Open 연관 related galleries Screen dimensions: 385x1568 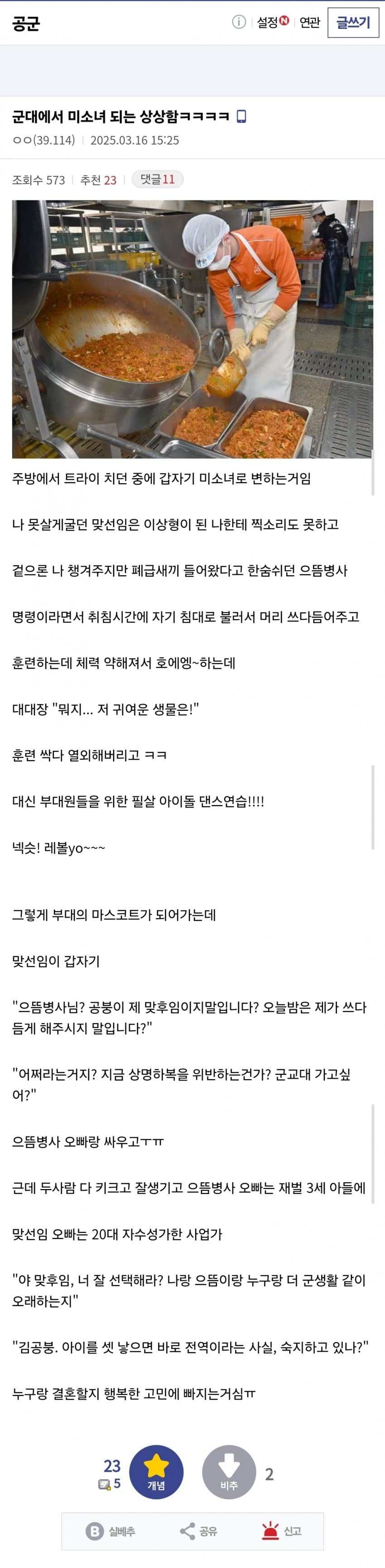point(309,23)
